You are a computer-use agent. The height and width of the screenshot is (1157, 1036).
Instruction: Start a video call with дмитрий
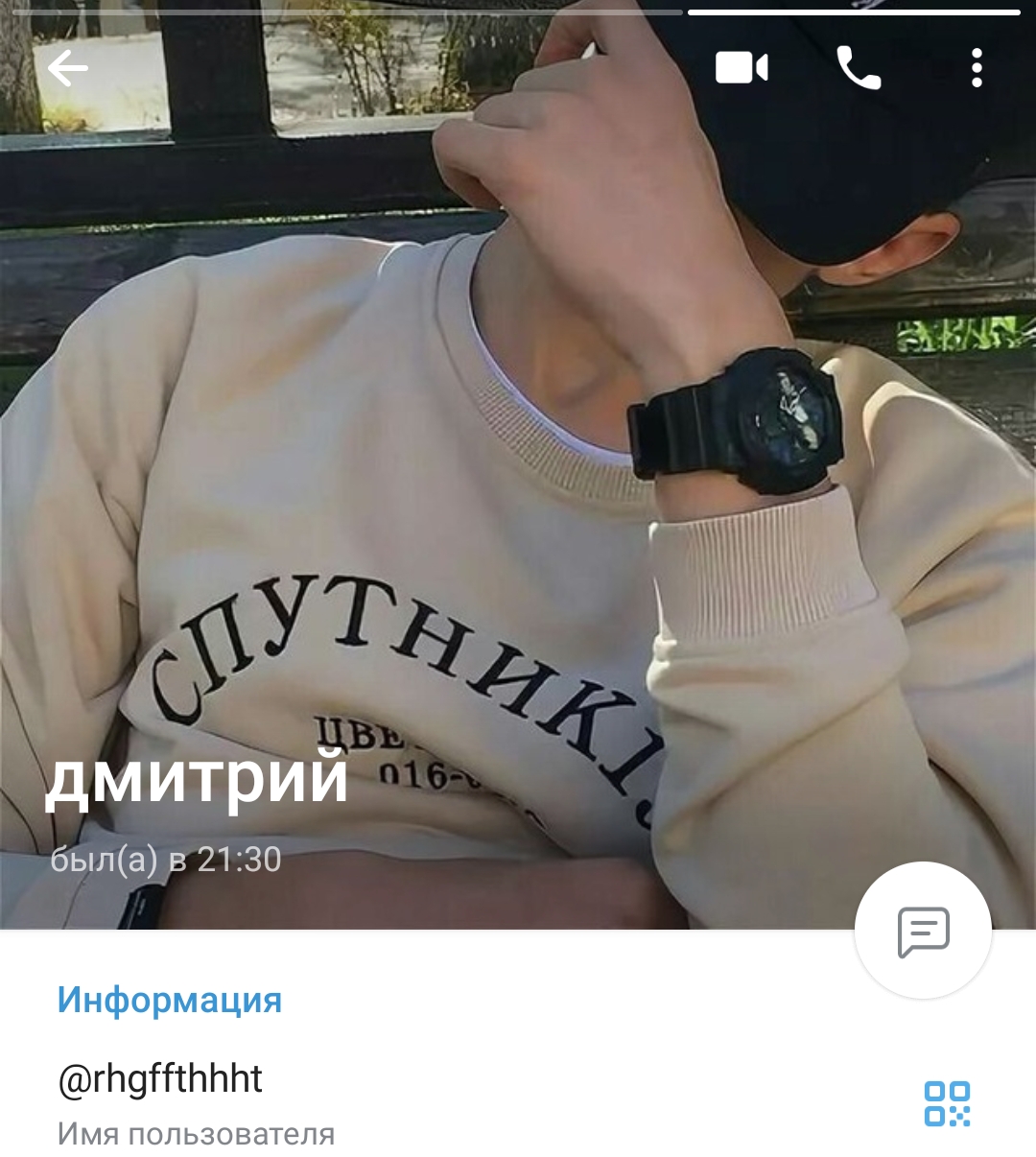click(x=742, y=68)
